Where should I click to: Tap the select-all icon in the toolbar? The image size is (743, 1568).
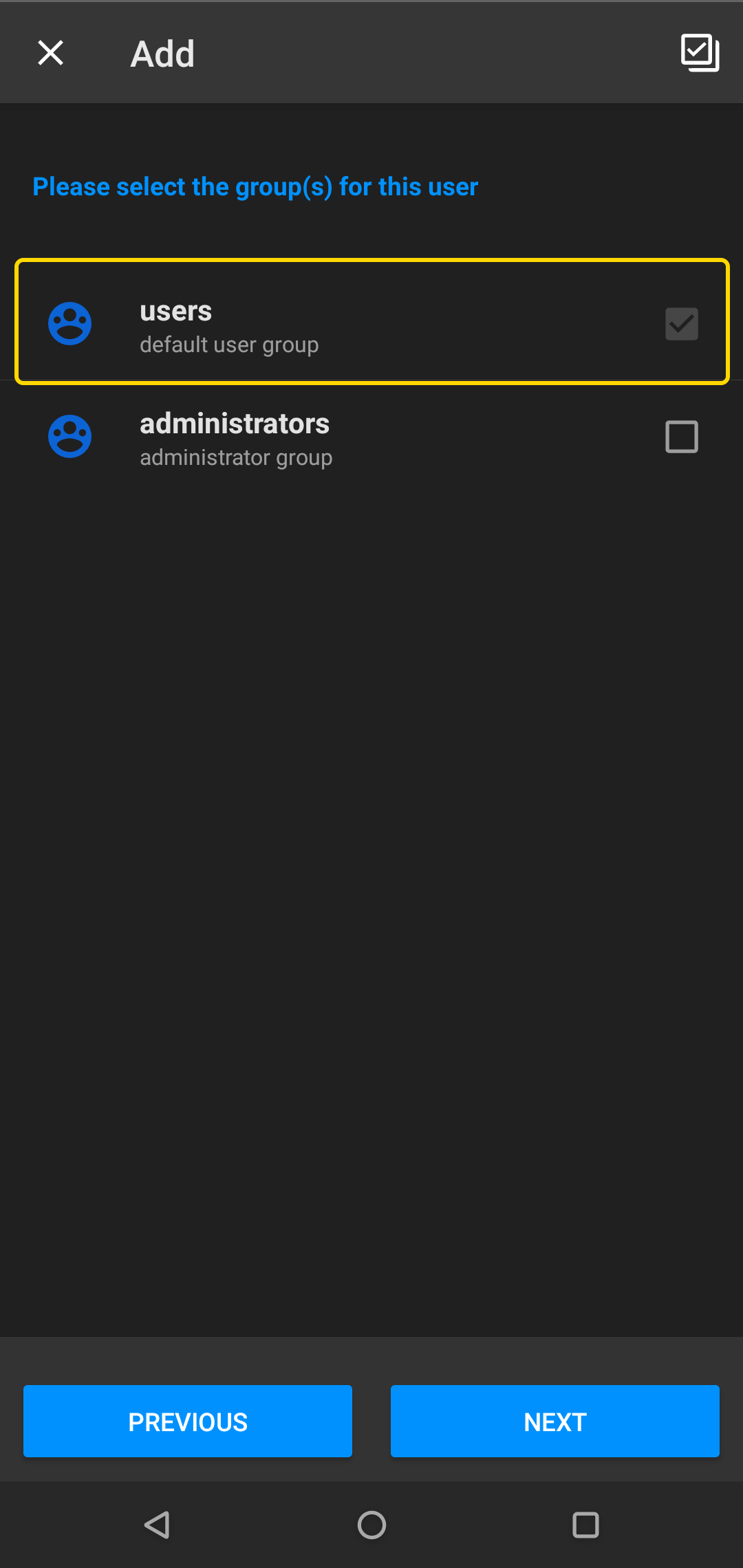pos(700,53)
